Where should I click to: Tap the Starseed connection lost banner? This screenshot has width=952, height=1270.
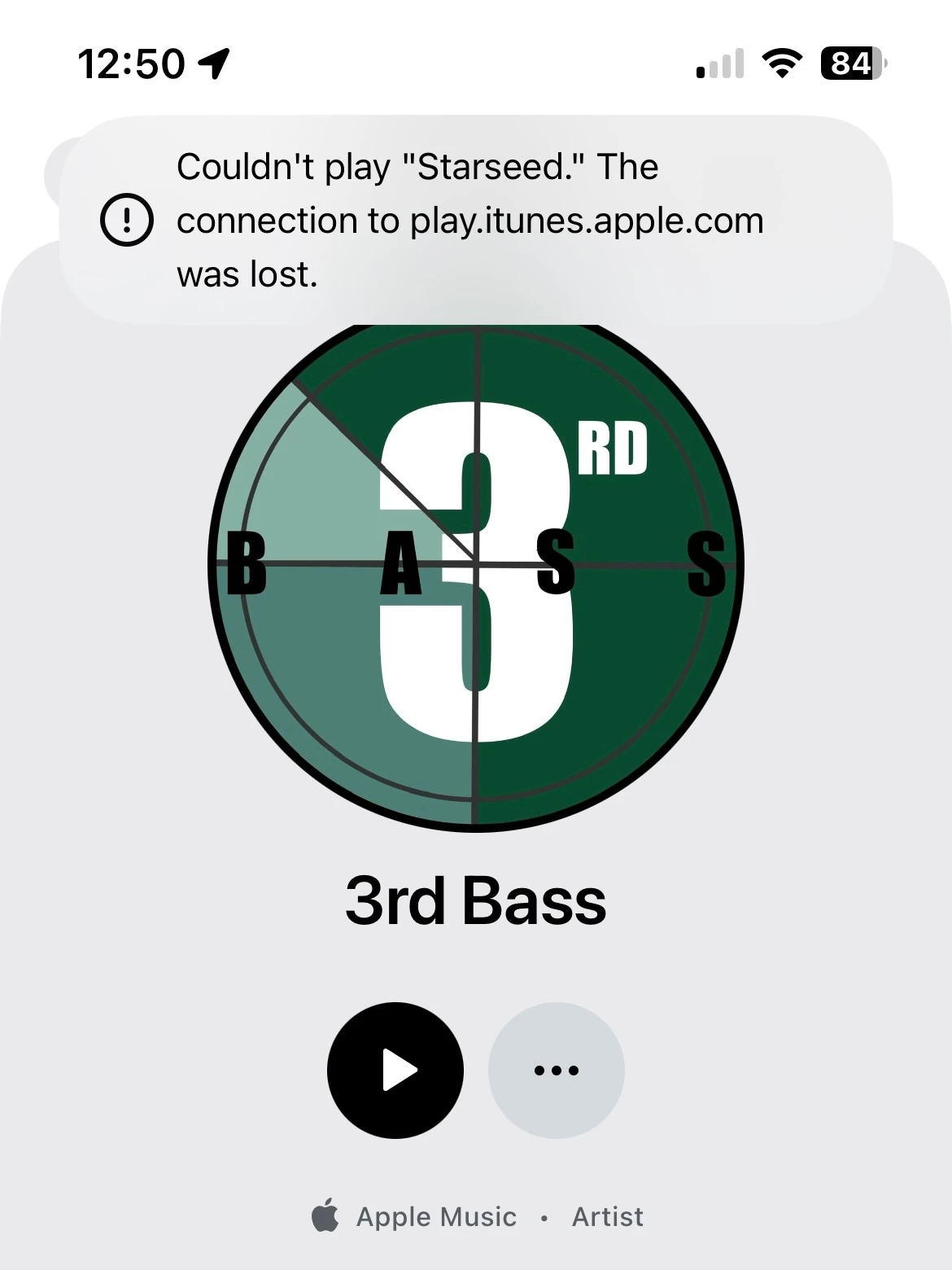click(x=475, y=221)
